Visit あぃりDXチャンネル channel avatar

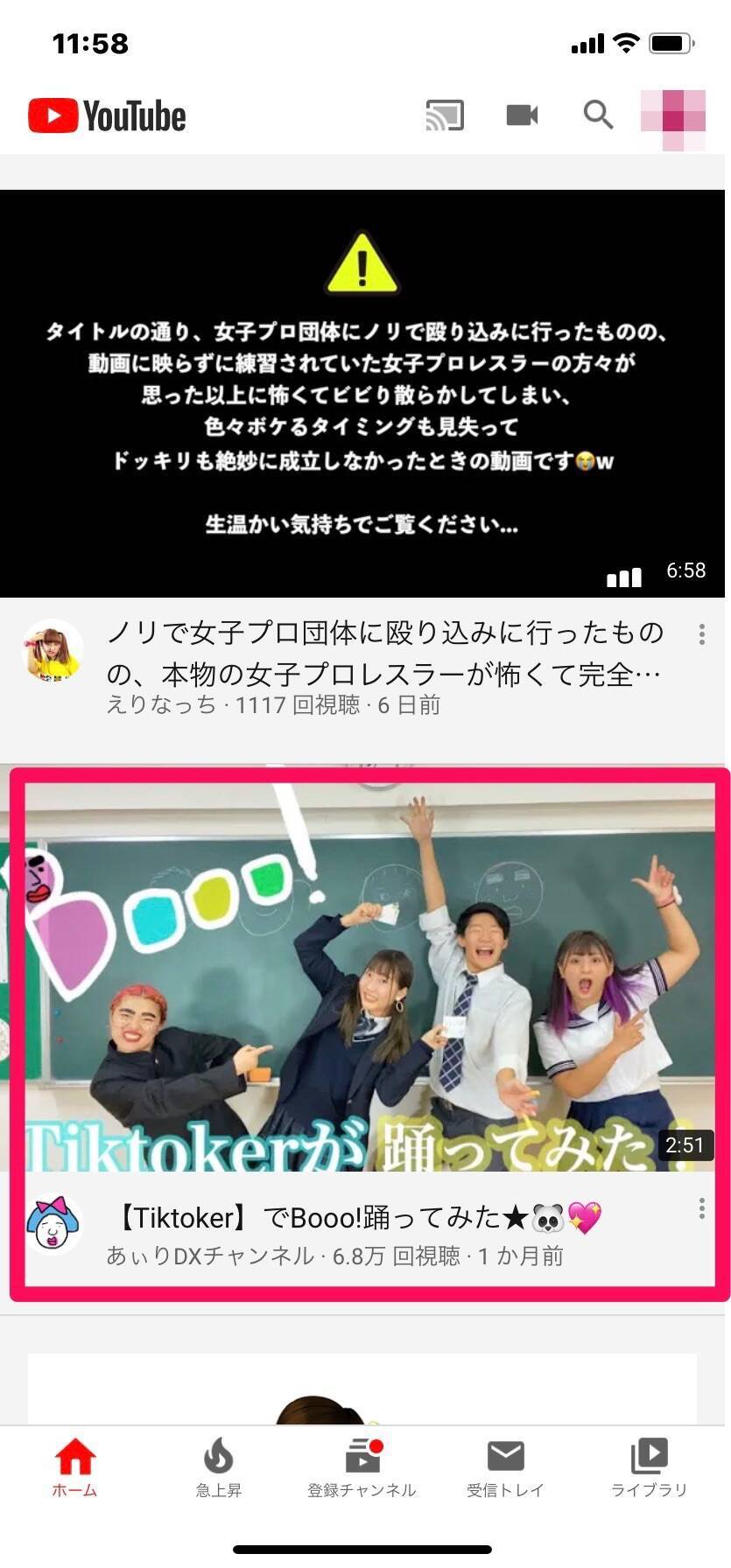coord(53,1223)
